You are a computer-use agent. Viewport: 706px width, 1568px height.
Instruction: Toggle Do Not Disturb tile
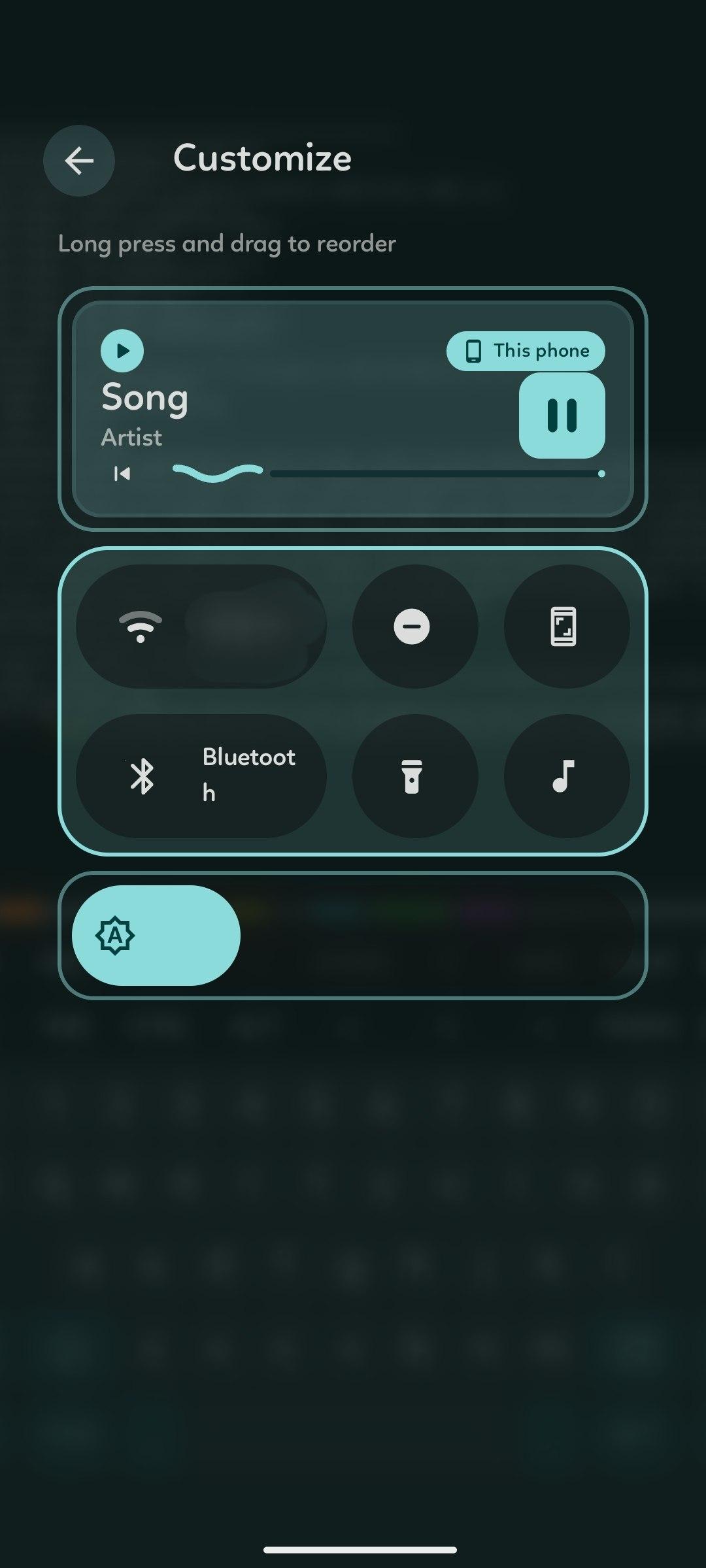coord(415,627)
